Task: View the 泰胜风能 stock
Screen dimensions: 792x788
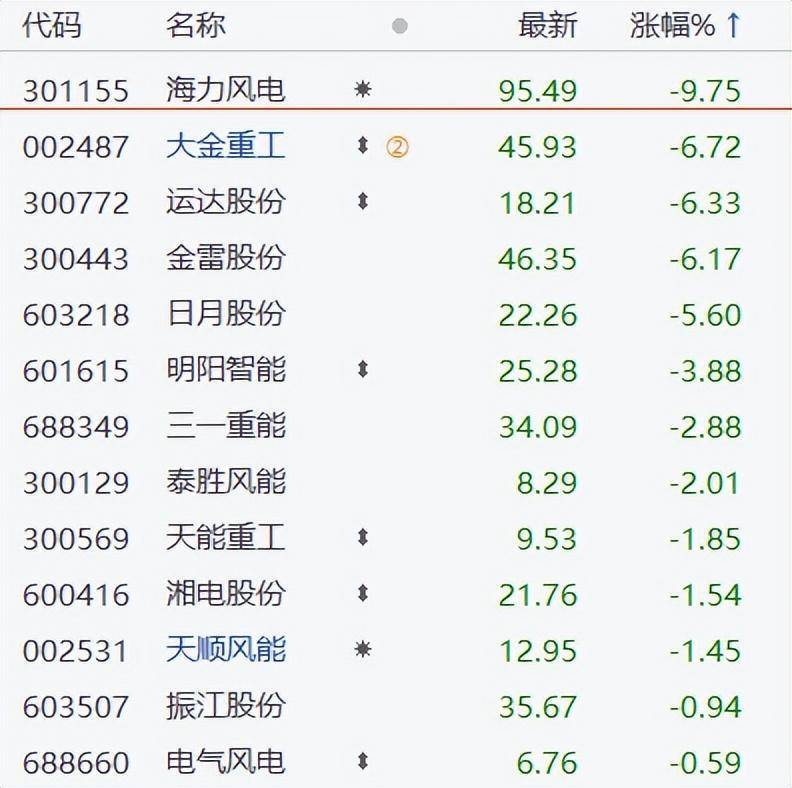Action: click(225, 483)
